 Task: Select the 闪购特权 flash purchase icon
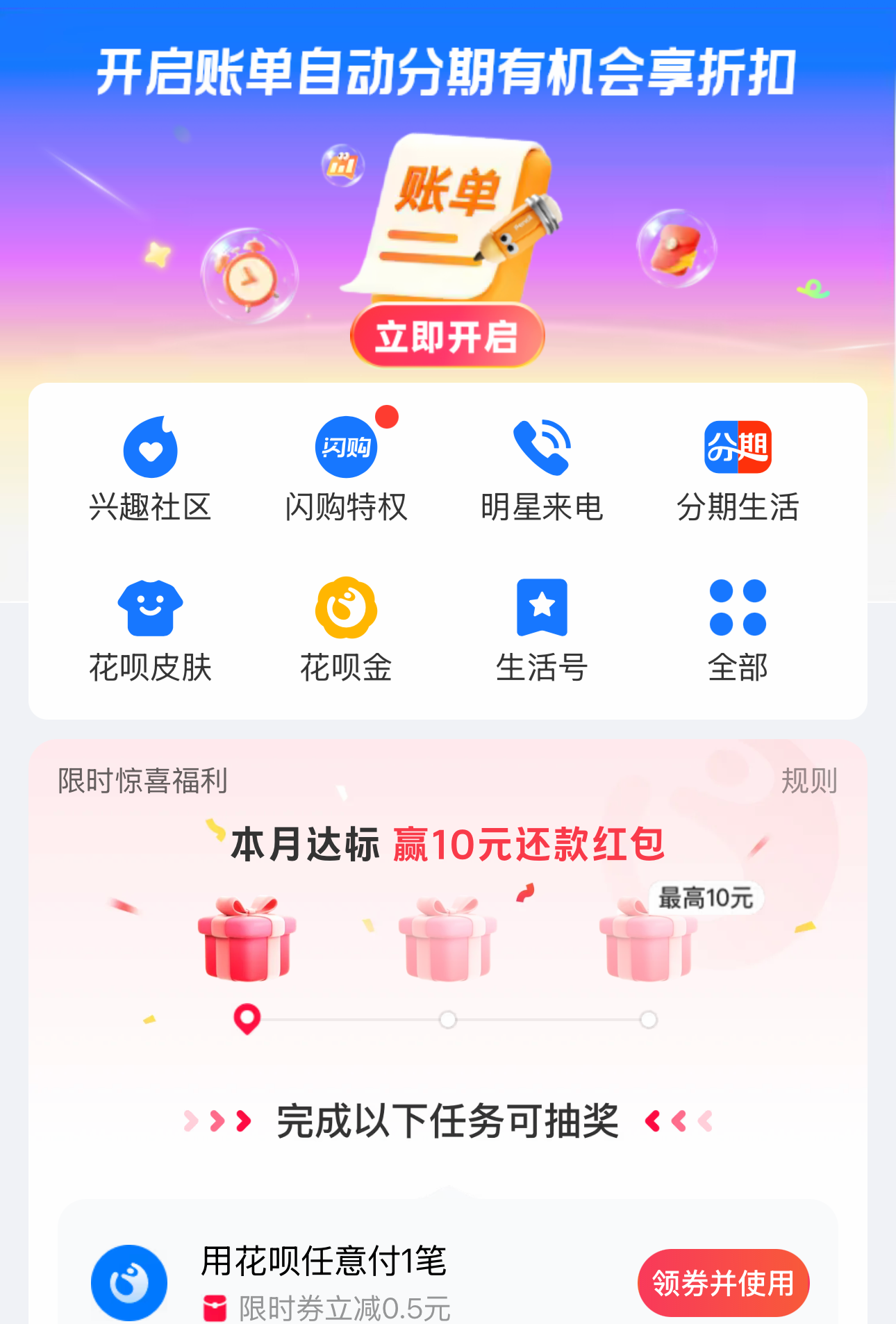coord(345,448)
